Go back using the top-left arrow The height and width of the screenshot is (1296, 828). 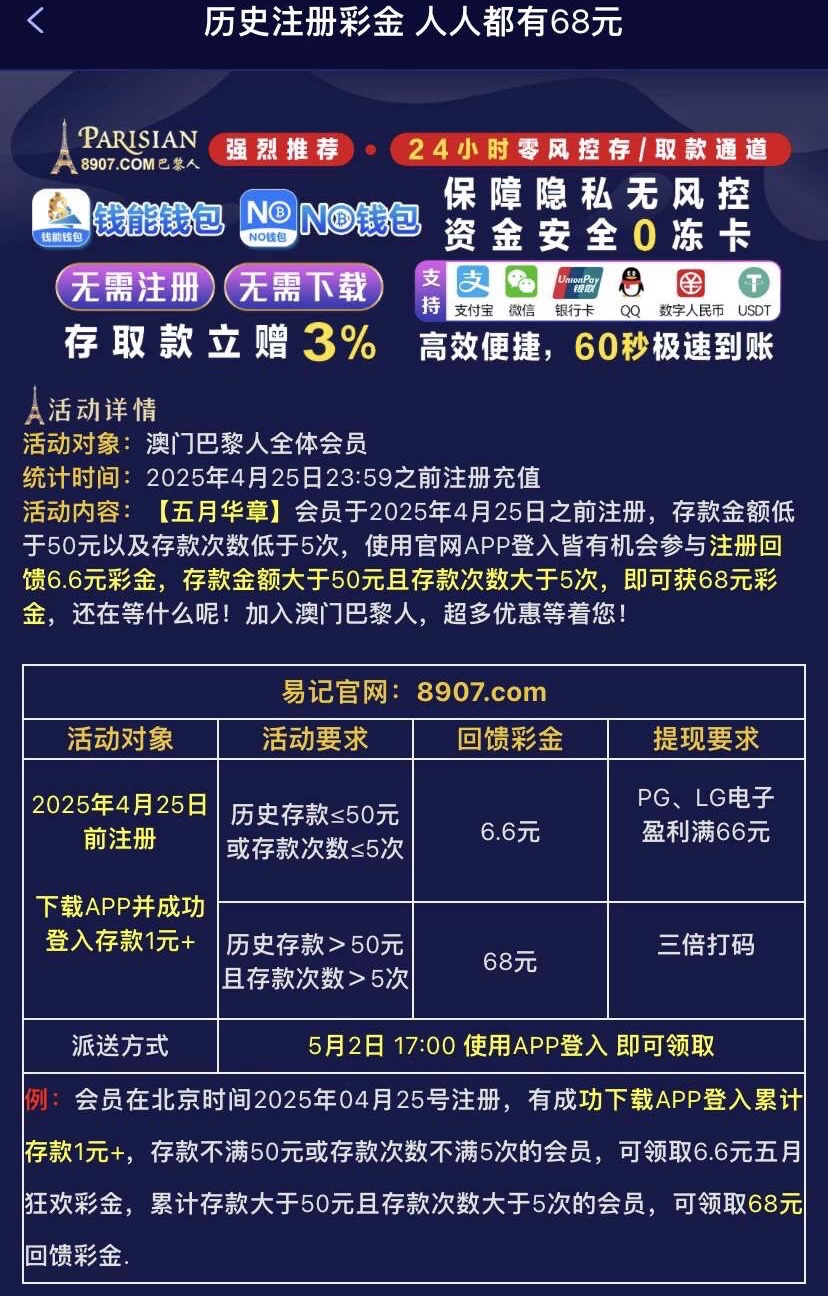coord(36,21)
